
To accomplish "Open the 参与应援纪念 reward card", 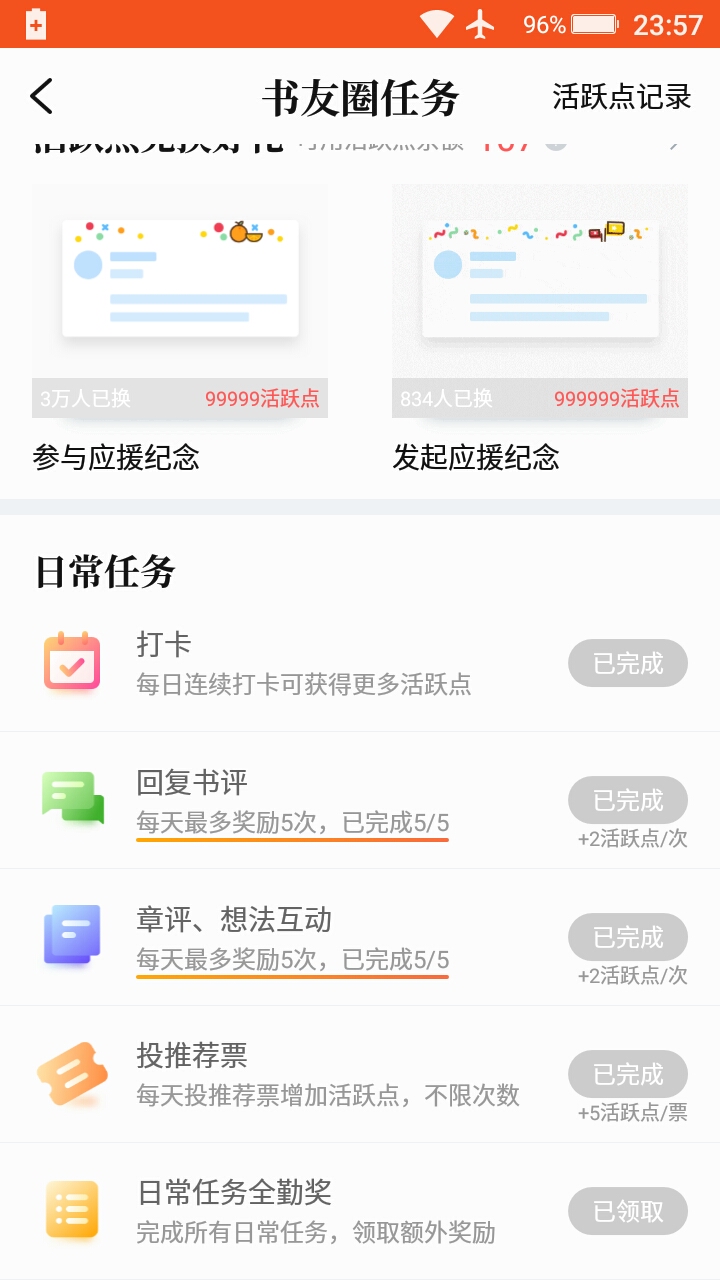I will coord(180,300).
